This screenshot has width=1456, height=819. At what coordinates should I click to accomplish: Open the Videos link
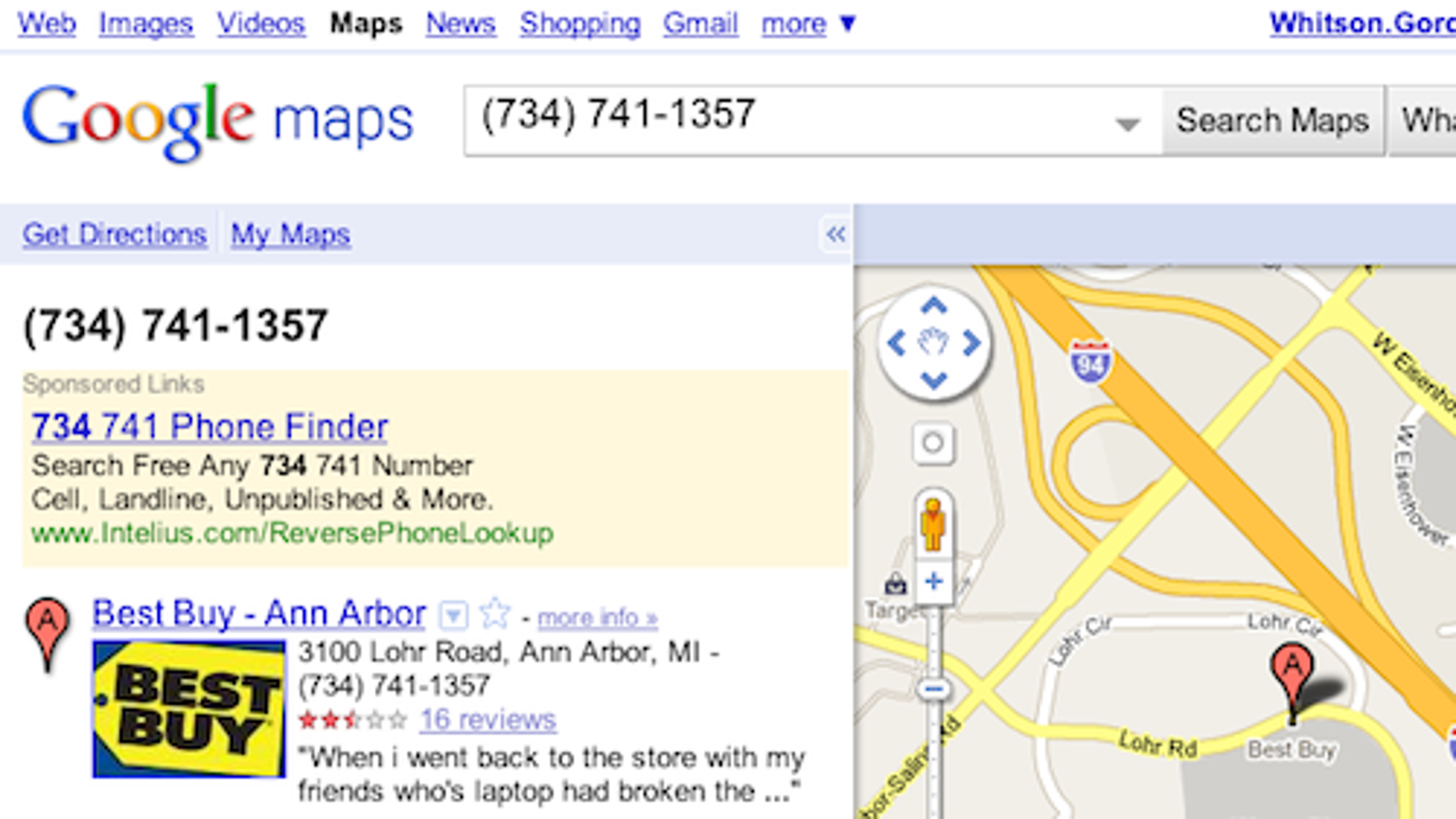[x=260, y=23]
